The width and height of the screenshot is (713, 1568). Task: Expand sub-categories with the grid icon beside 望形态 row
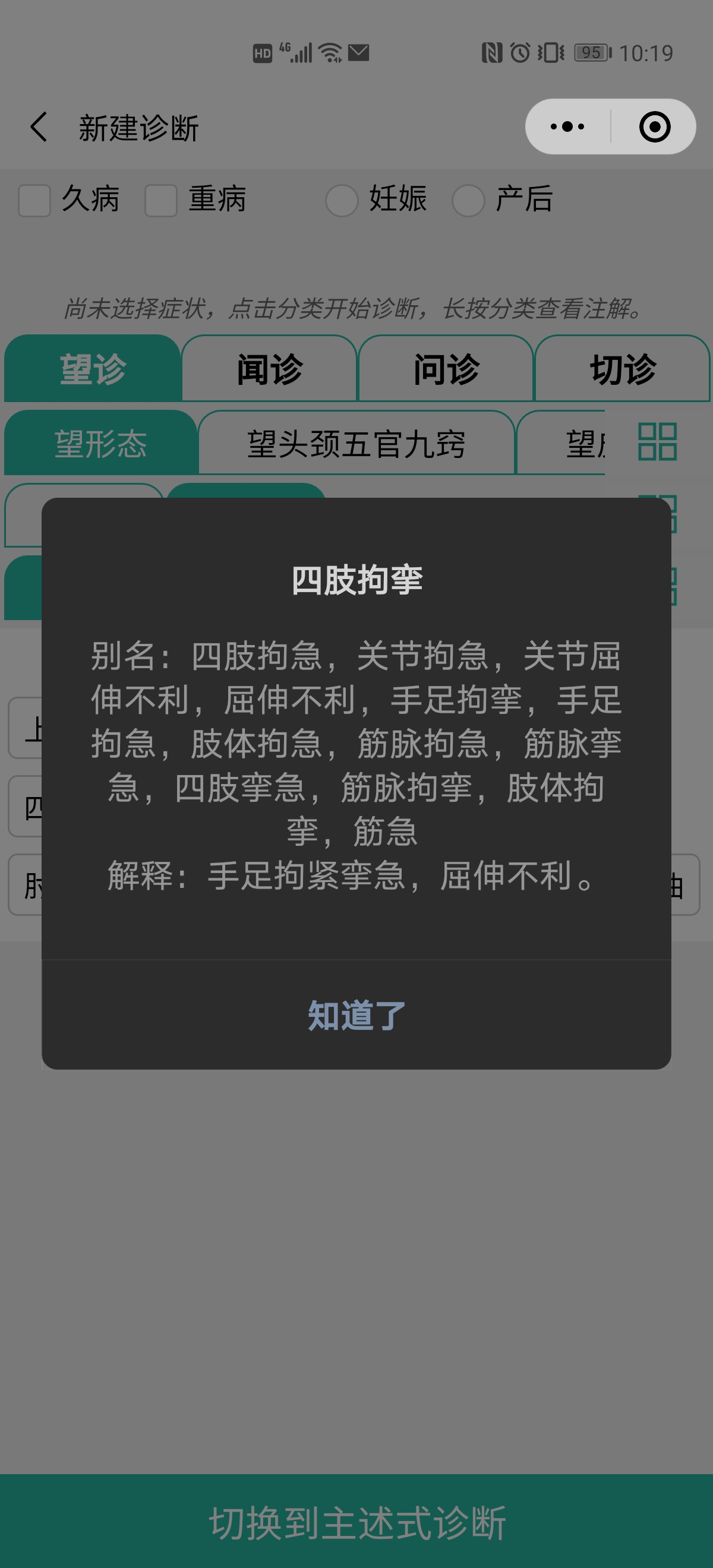[x=657, y=441]
